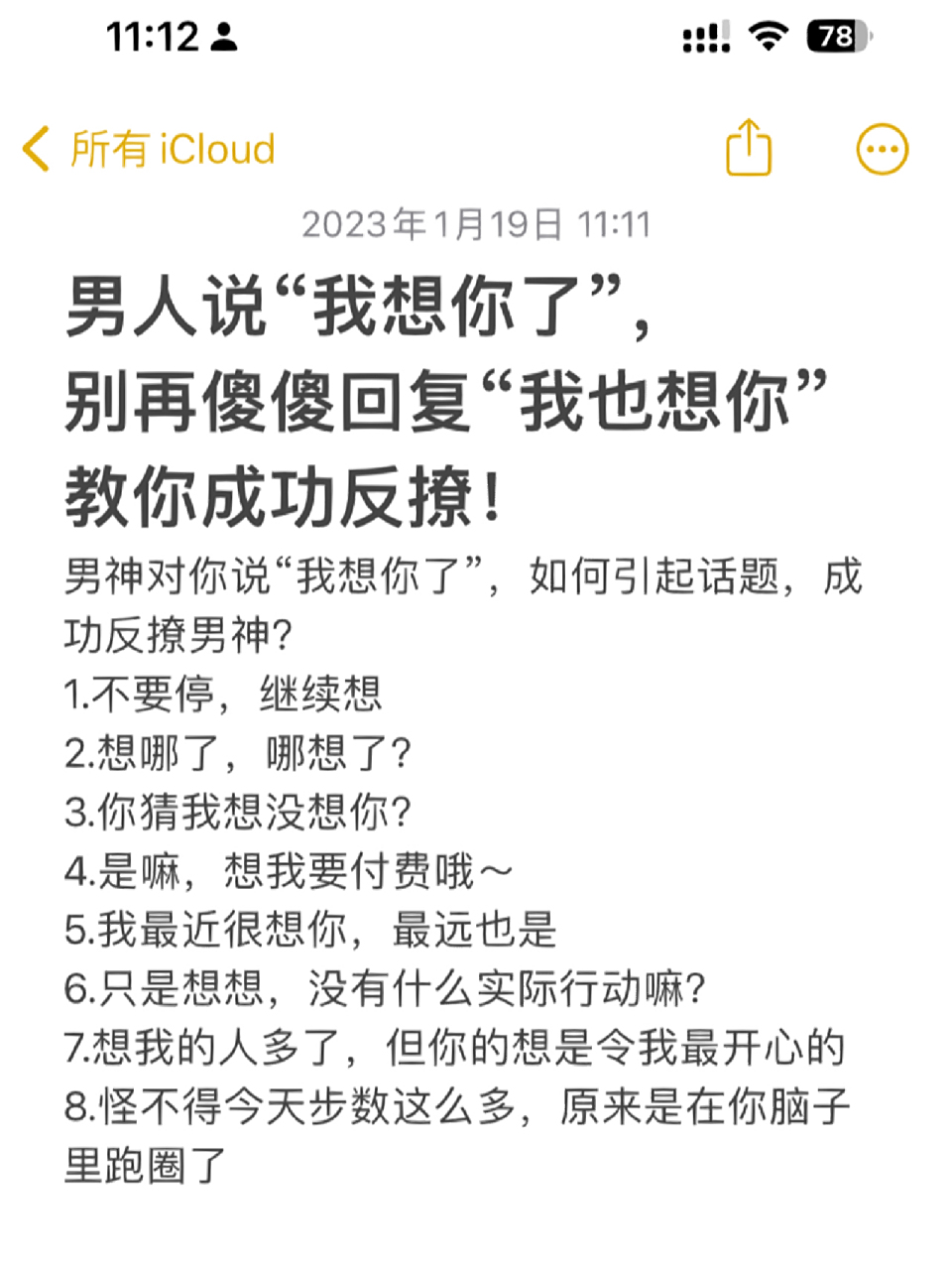Tap the cellular signal icon

(x=704, y=38)
